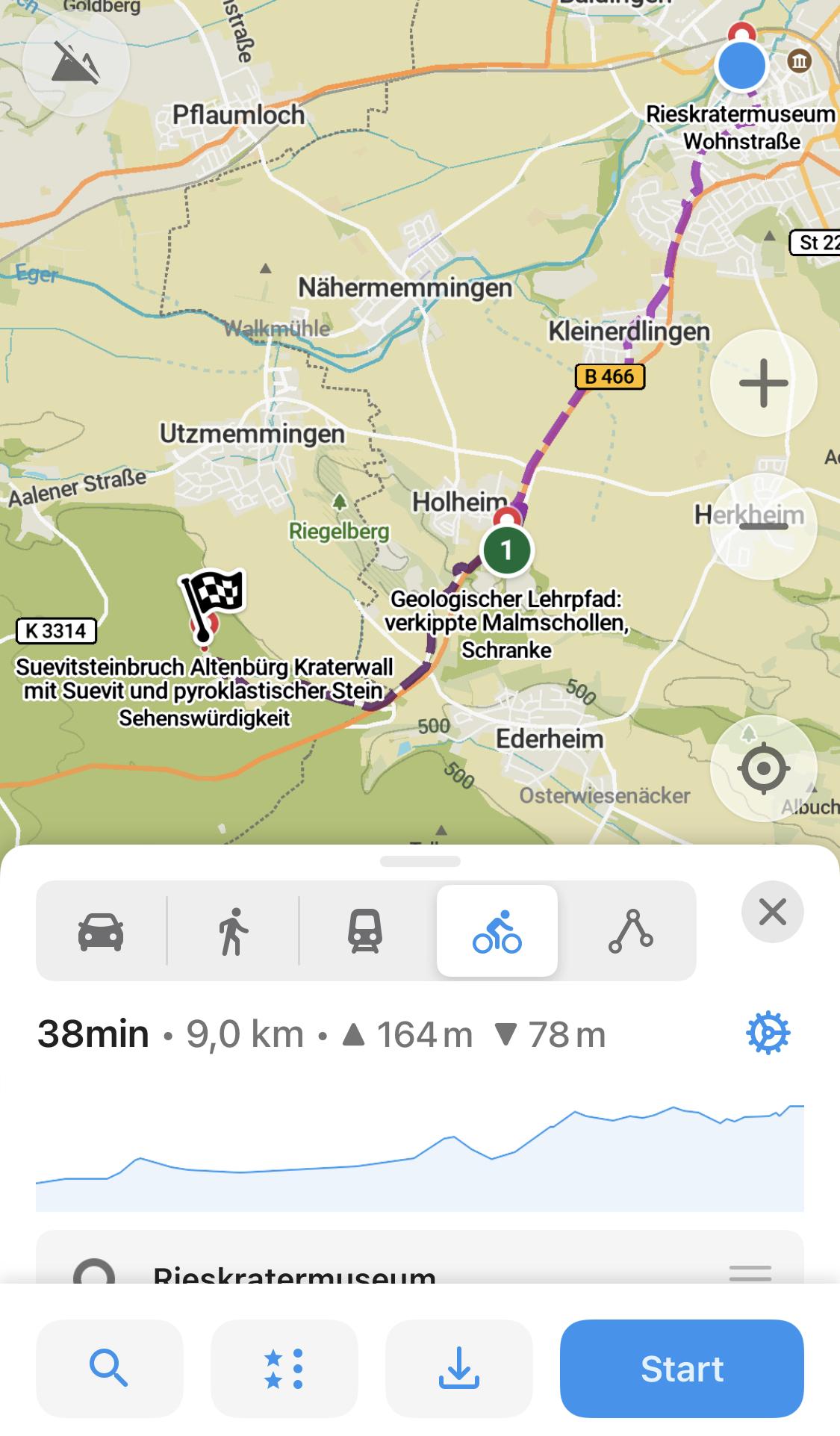
Task: Toggle the terrain/isolines layer icon
Action: [75, 63]
